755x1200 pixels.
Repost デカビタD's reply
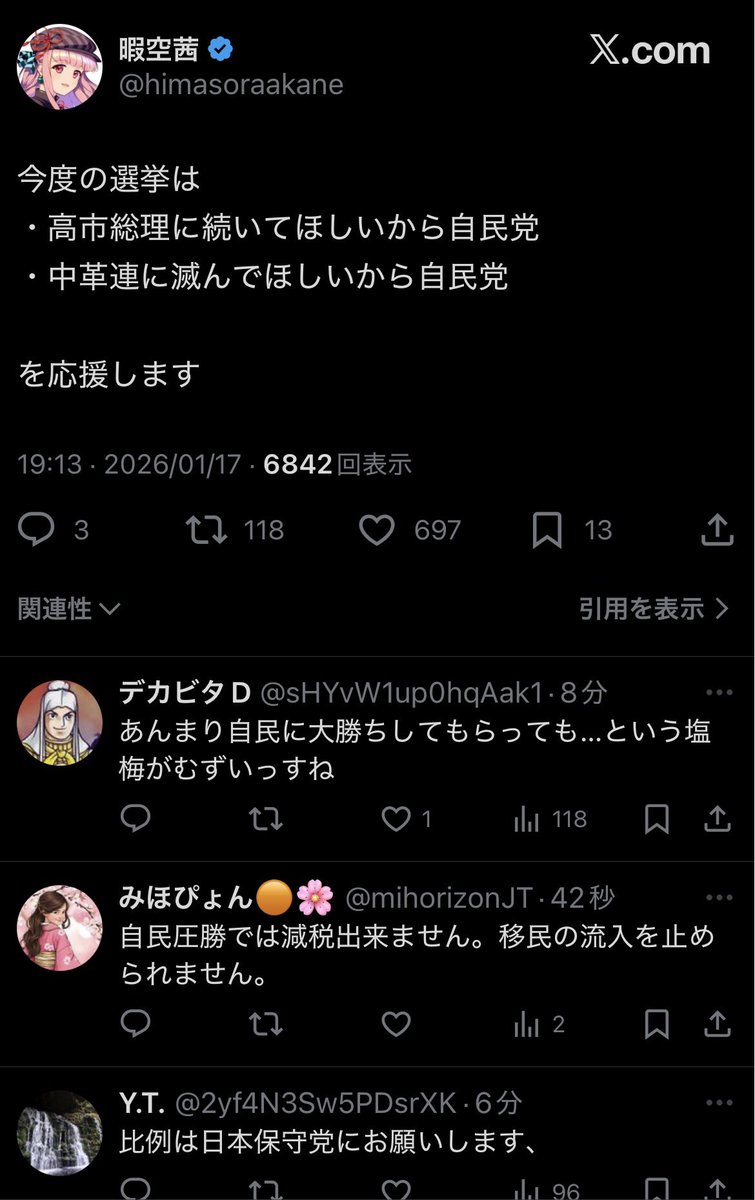266,820
